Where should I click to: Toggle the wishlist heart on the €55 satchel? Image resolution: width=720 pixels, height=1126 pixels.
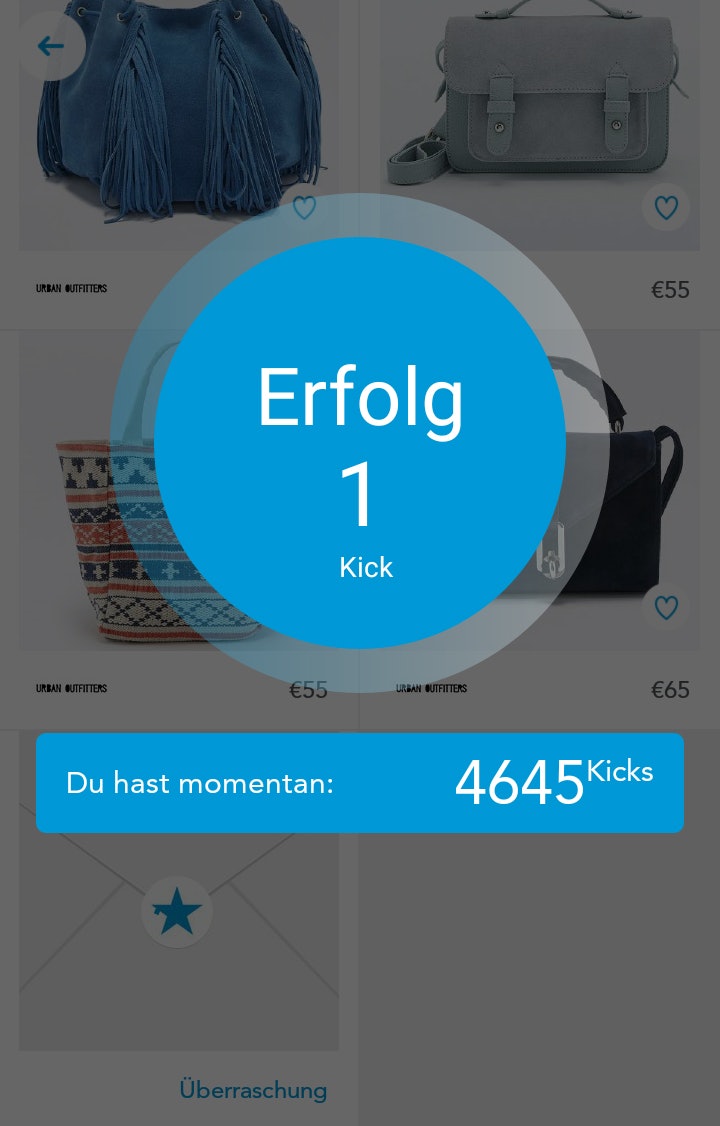[x=666, y=207]
